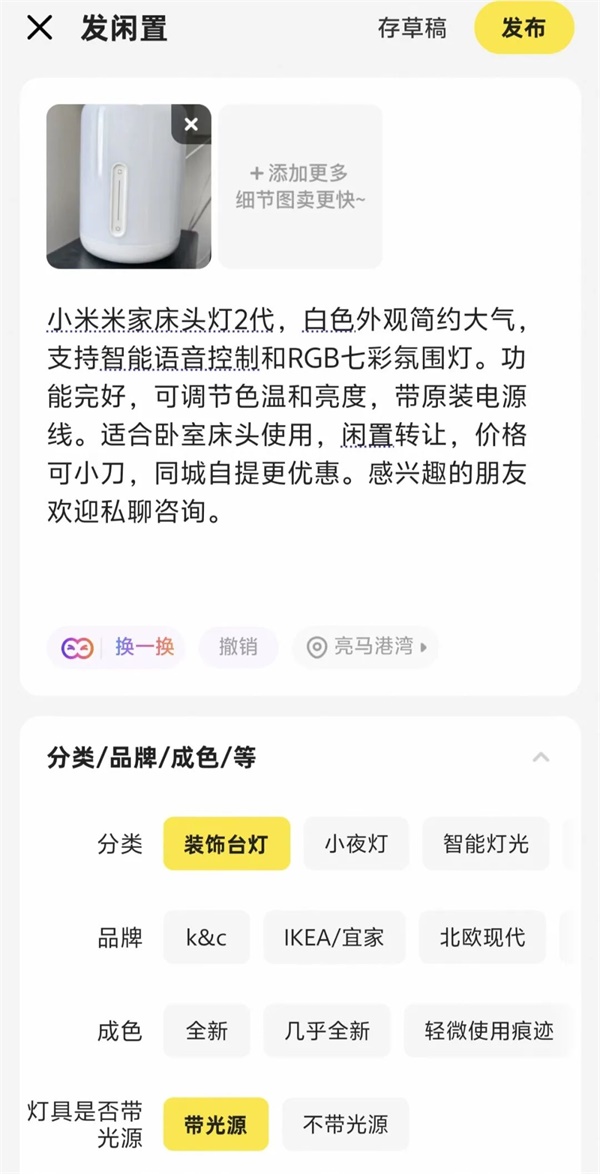Viewport: 600px width, 1174px height.
Task: Choose 不带光源 option
Action: [x=345, y=1125]
